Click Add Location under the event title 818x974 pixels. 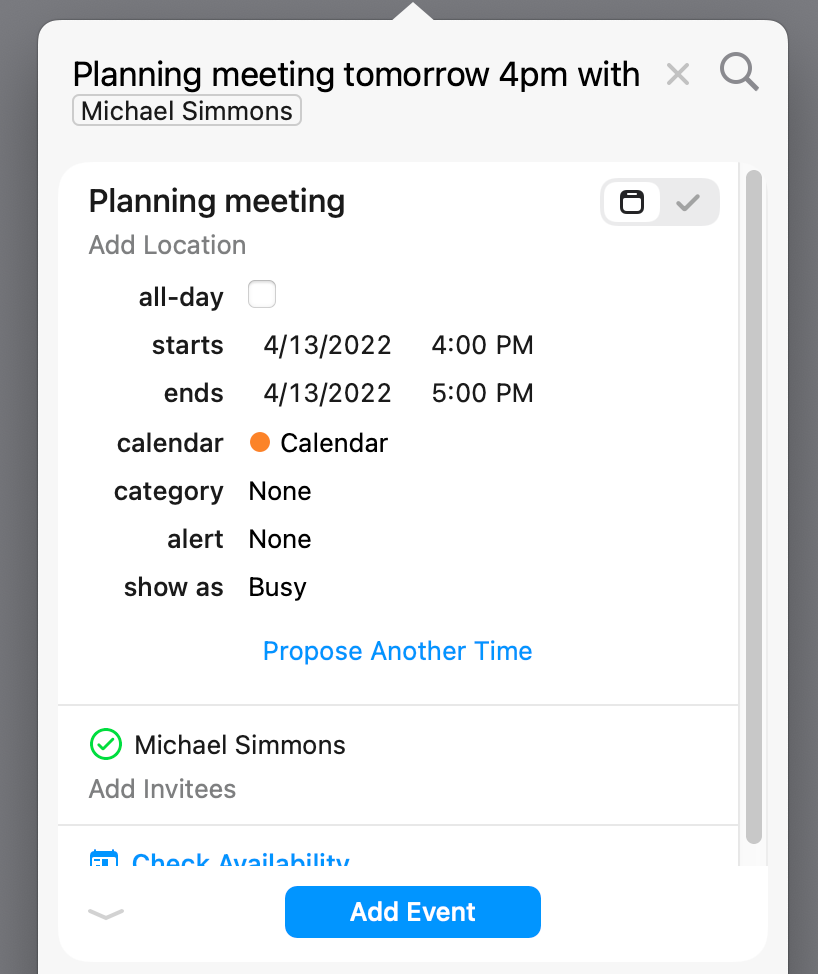click(167, 245)
